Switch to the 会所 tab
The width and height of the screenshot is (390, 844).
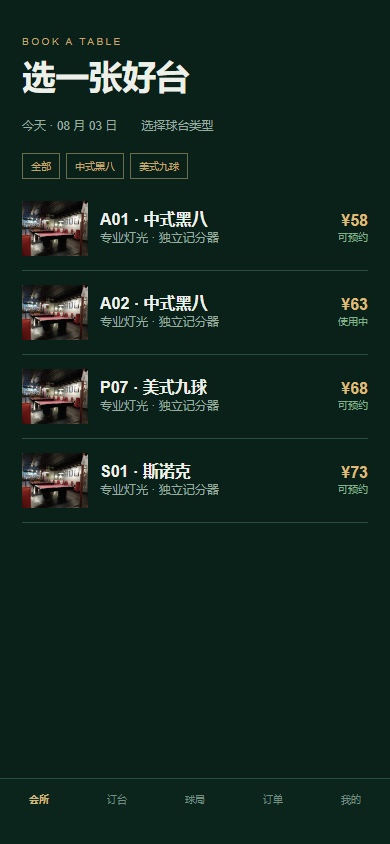coord(39,800)
